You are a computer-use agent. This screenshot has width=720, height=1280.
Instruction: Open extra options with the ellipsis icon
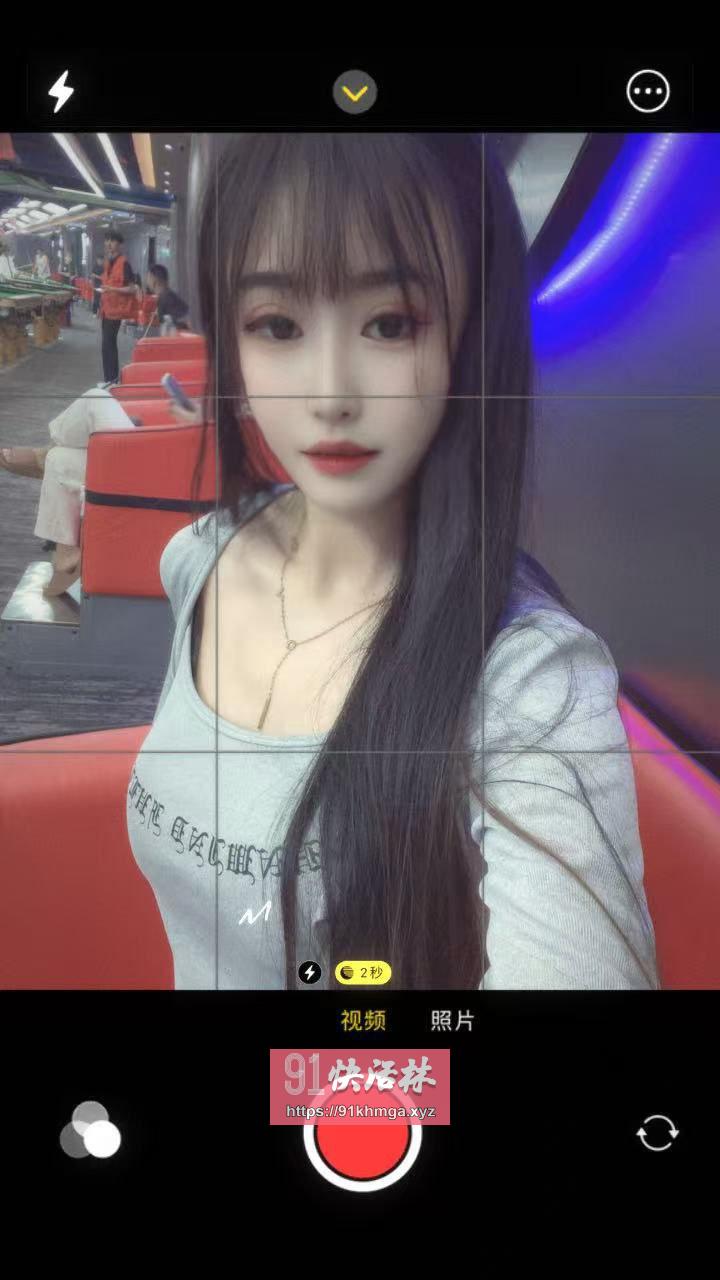pyautogui.click(x=648, y=90)
